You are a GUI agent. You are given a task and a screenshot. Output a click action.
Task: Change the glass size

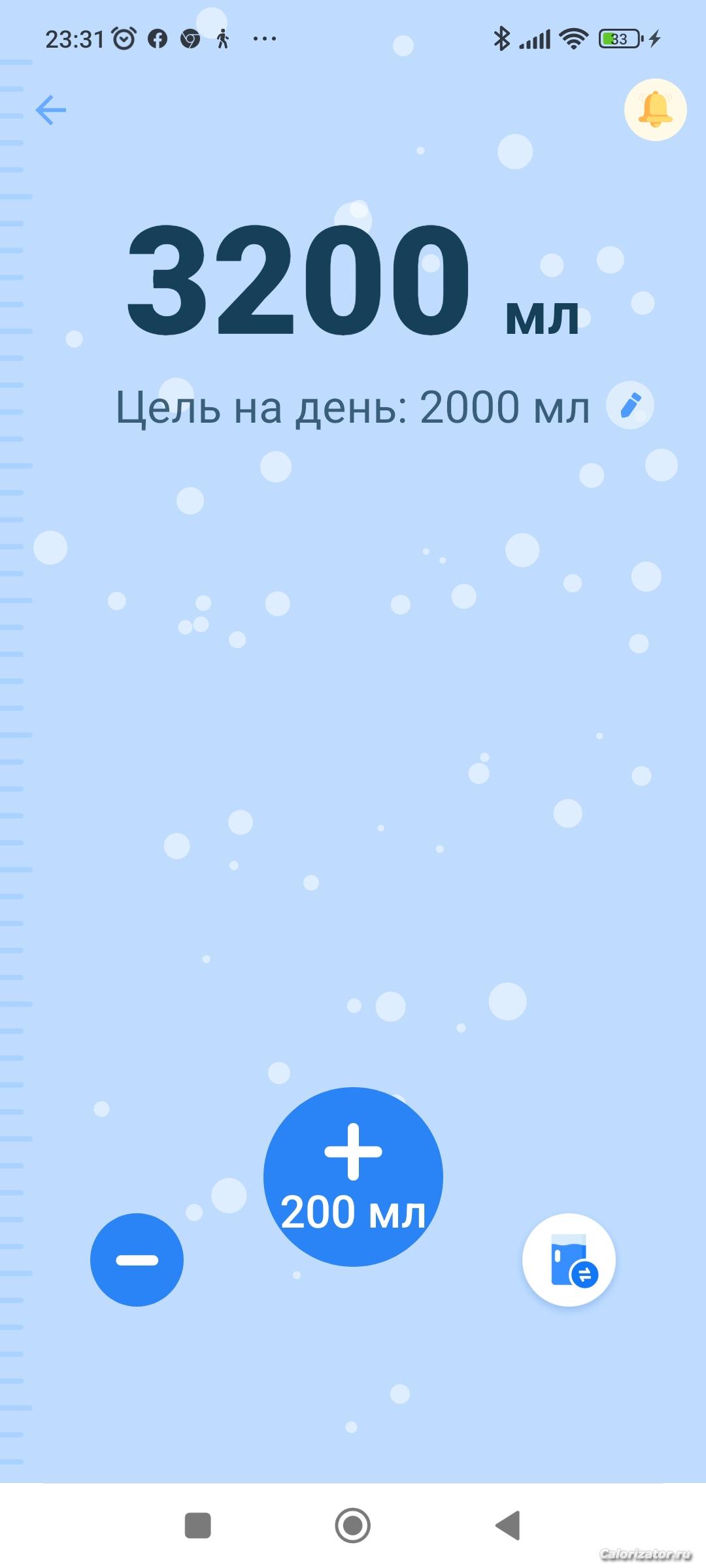tap(569, 1260)
